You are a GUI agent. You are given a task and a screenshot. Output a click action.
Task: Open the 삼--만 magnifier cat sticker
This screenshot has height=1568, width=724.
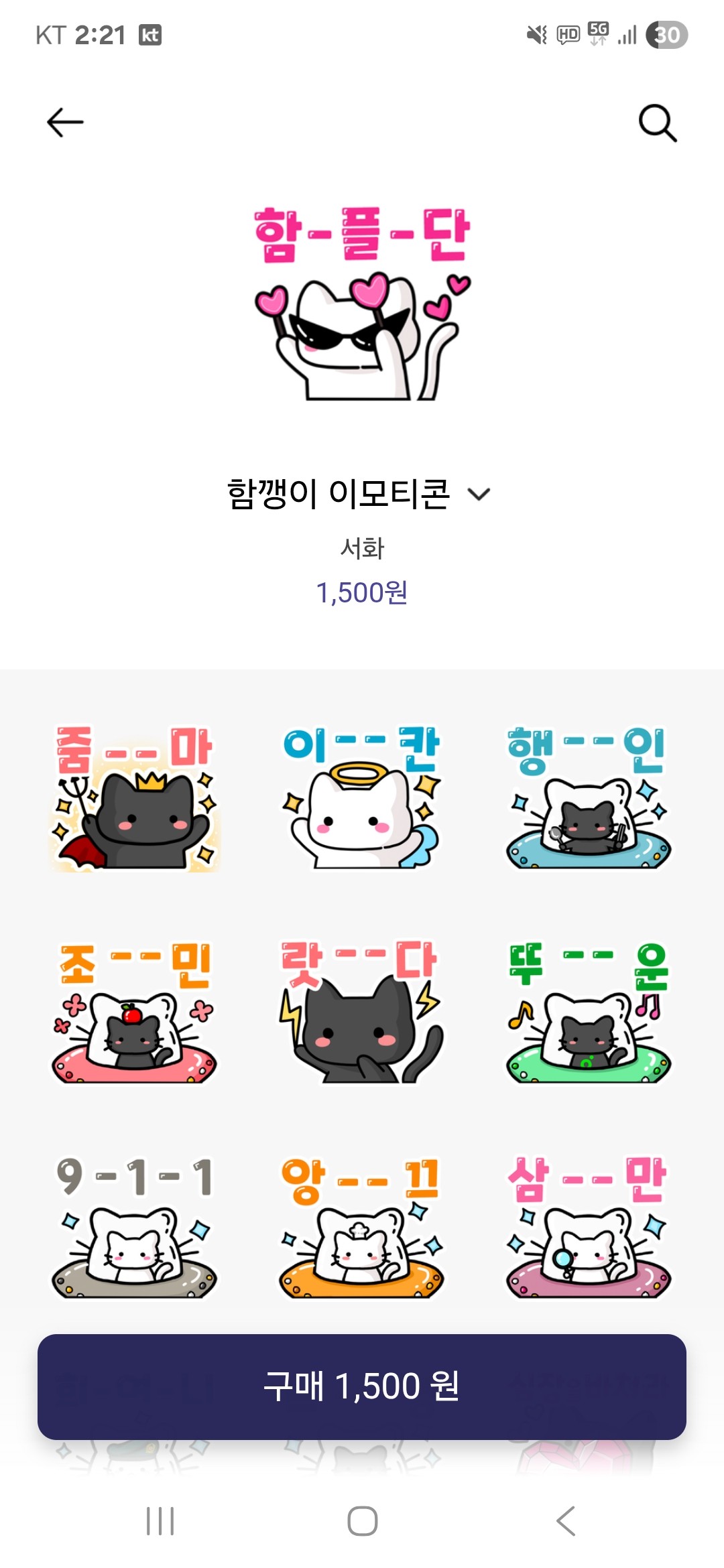point(588,1226)
